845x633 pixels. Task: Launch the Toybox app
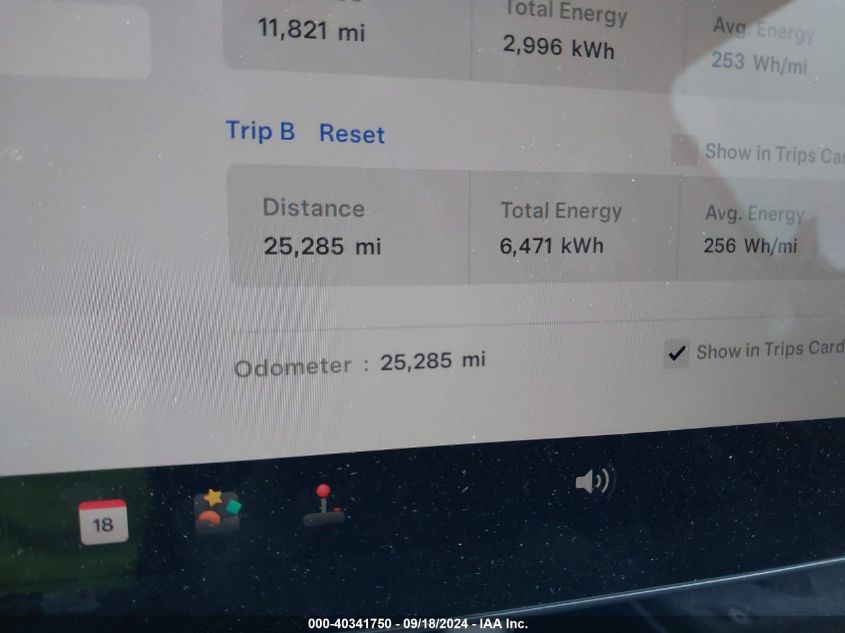tap(217, 511)
